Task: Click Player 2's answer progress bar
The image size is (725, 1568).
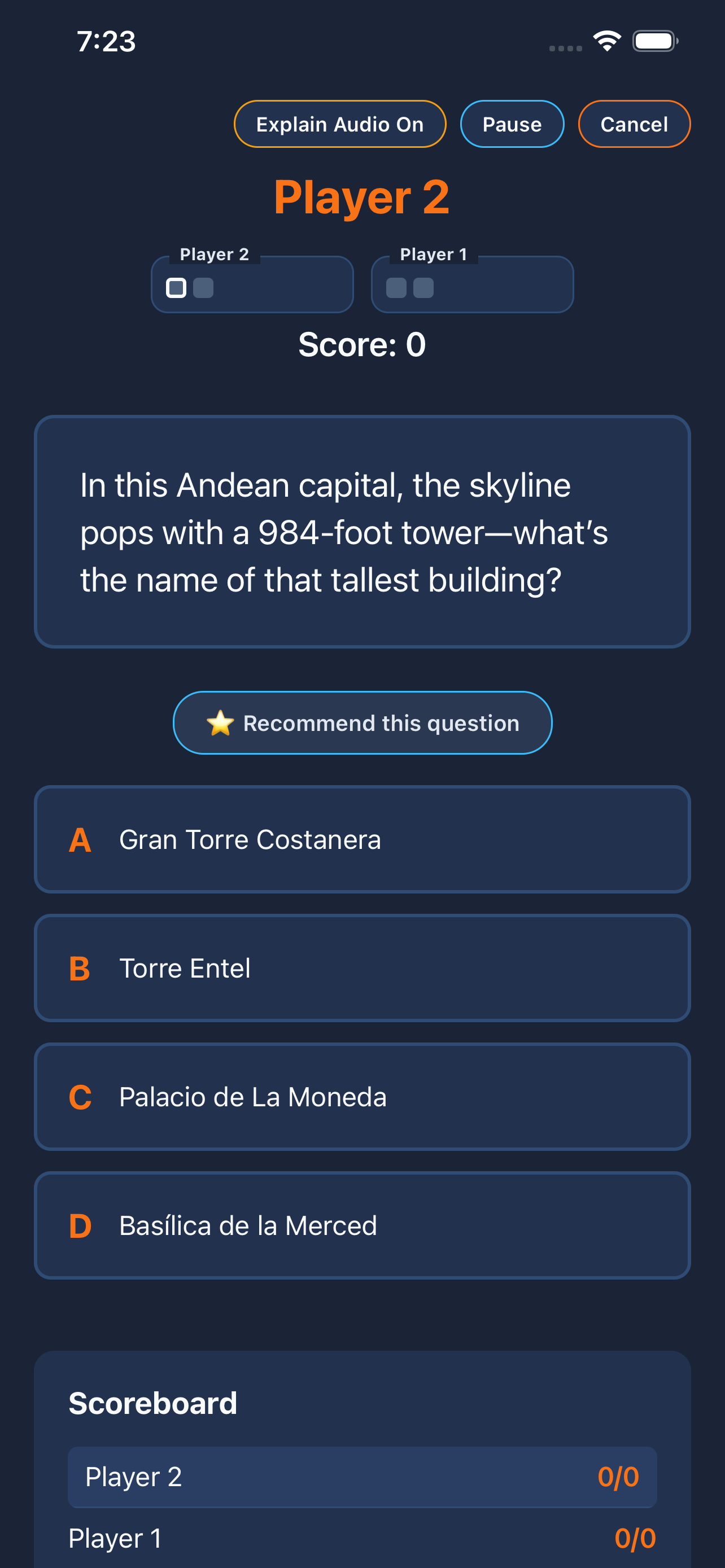Action: click(252, 284)
